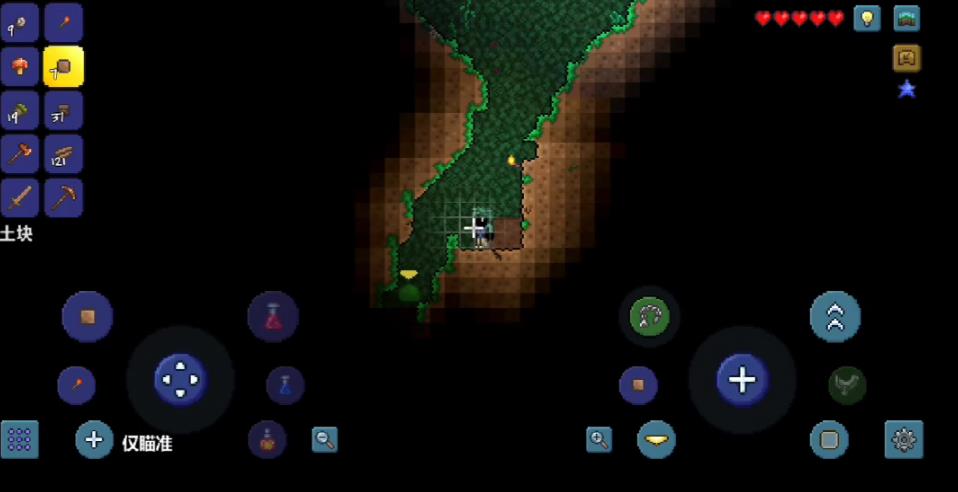
Task: Use the red healing potion shortcut
Action: click(273, 317)
